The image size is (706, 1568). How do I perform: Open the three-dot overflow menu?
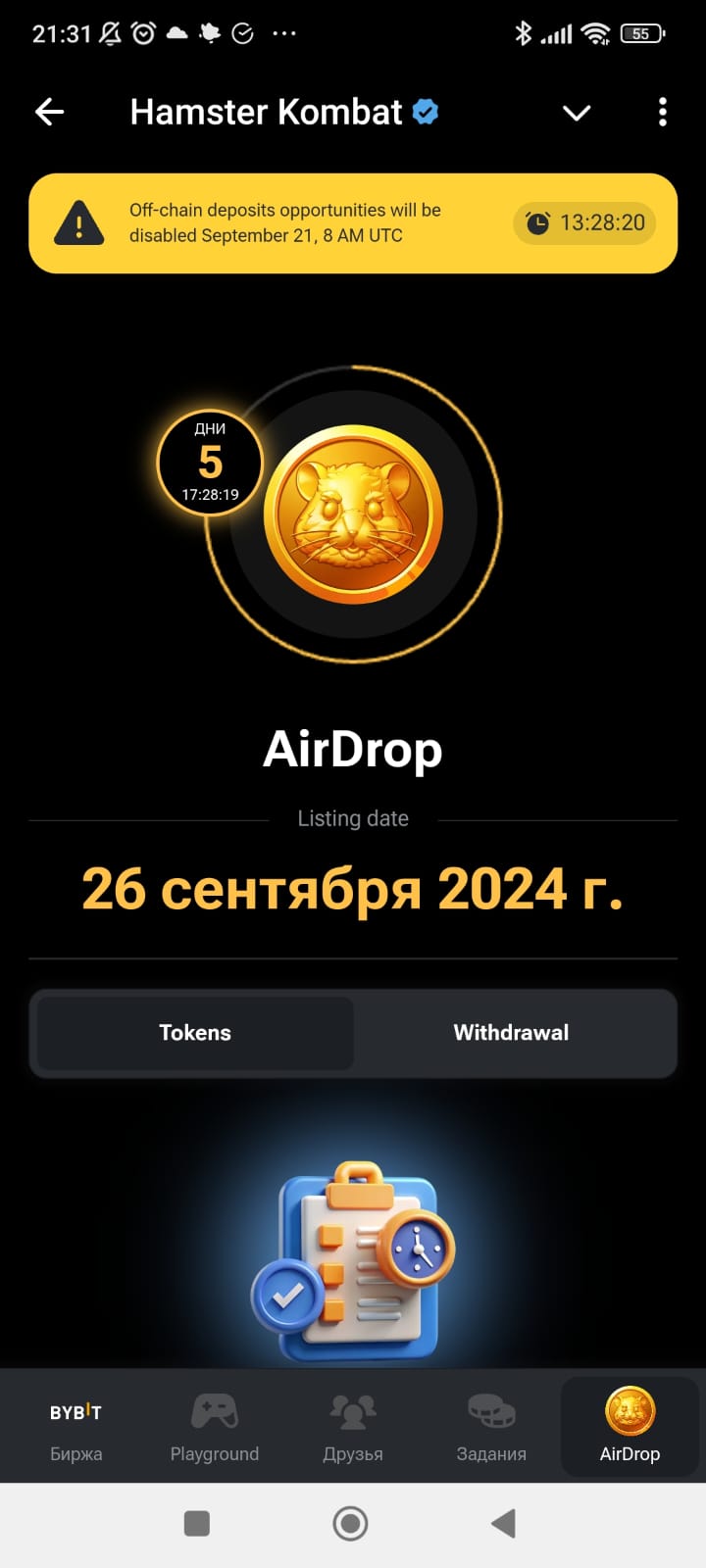point(663,113)
